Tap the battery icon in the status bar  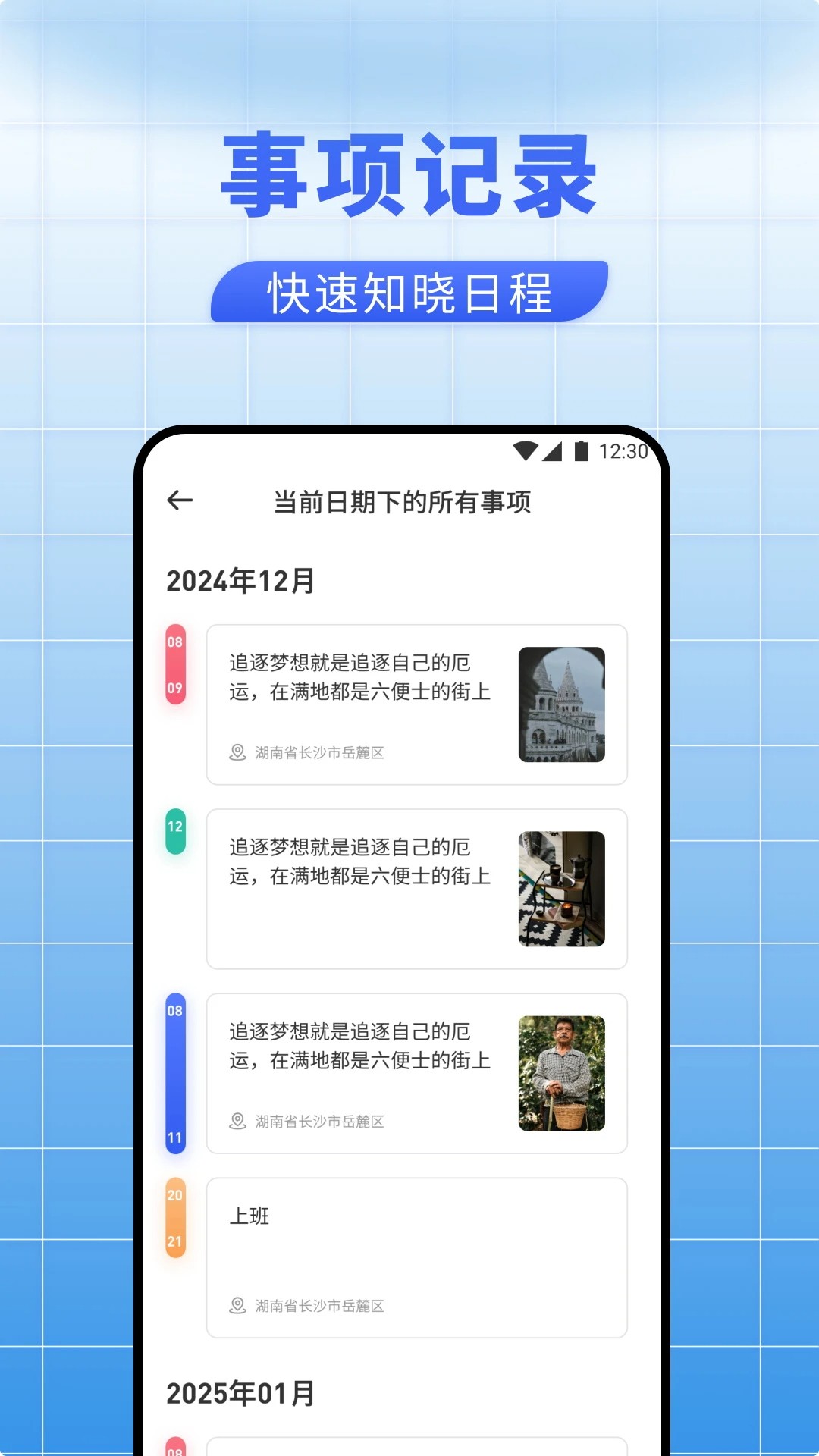tap(580, 450)
